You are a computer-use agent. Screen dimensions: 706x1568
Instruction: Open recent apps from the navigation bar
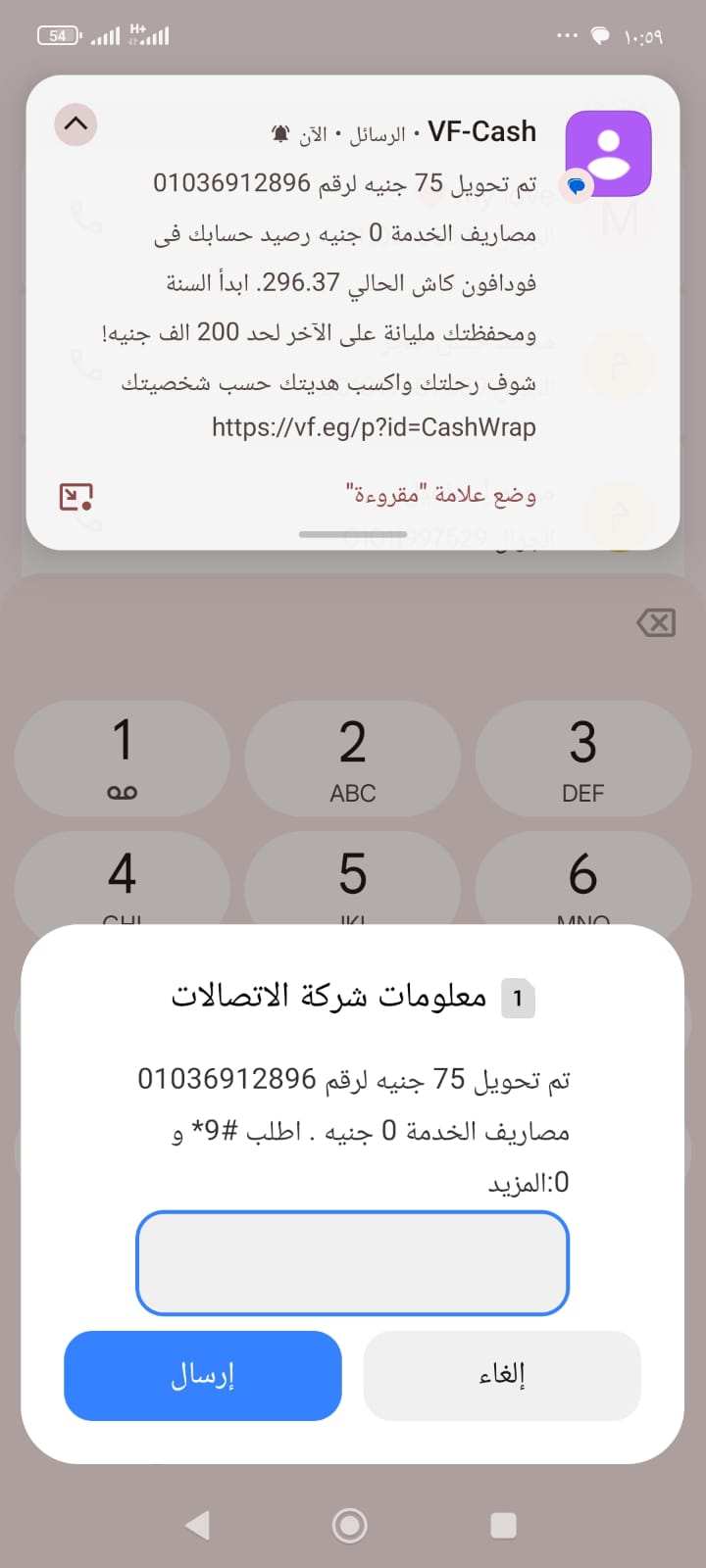point(503,1525)
